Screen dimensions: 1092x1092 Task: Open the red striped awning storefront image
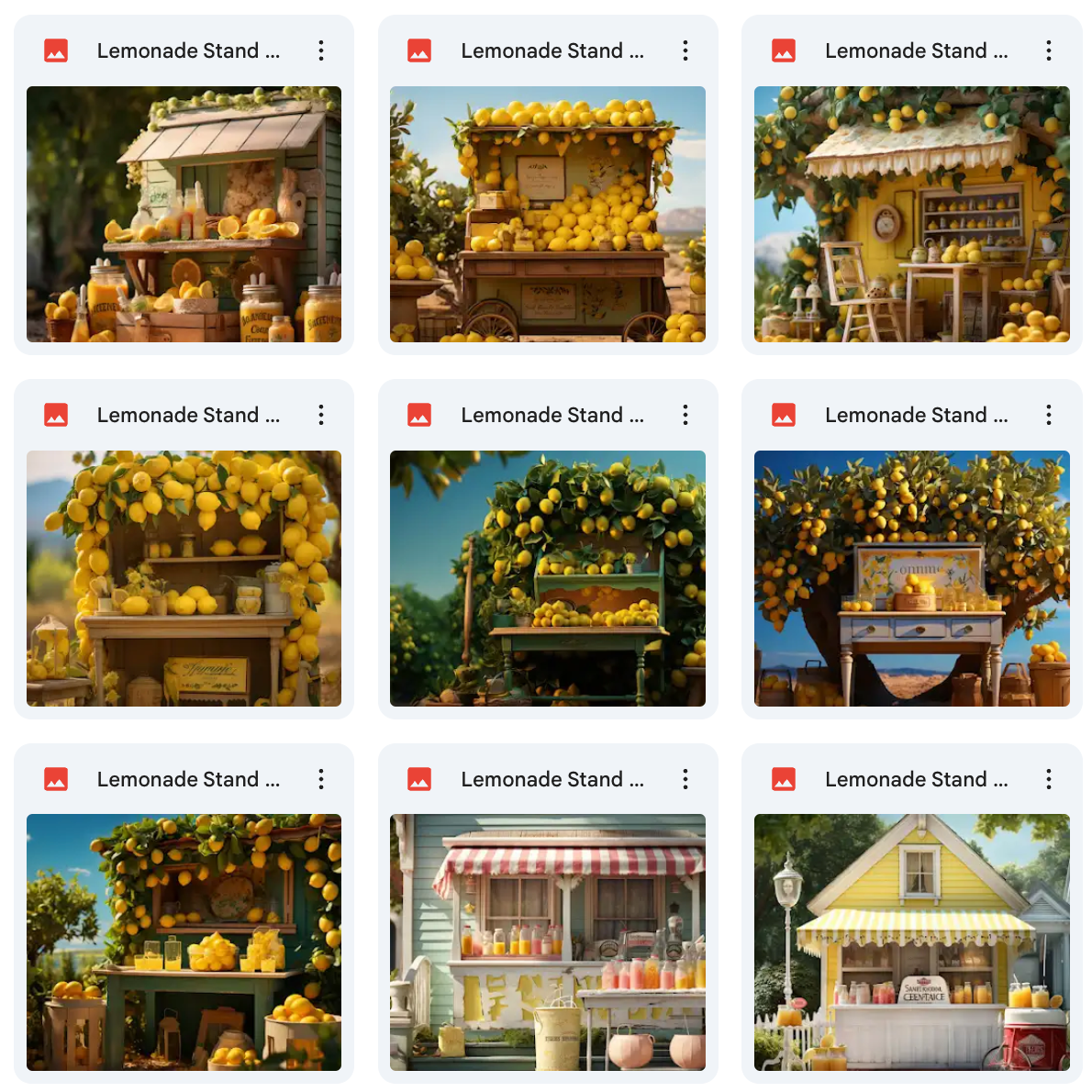[547, 942]
